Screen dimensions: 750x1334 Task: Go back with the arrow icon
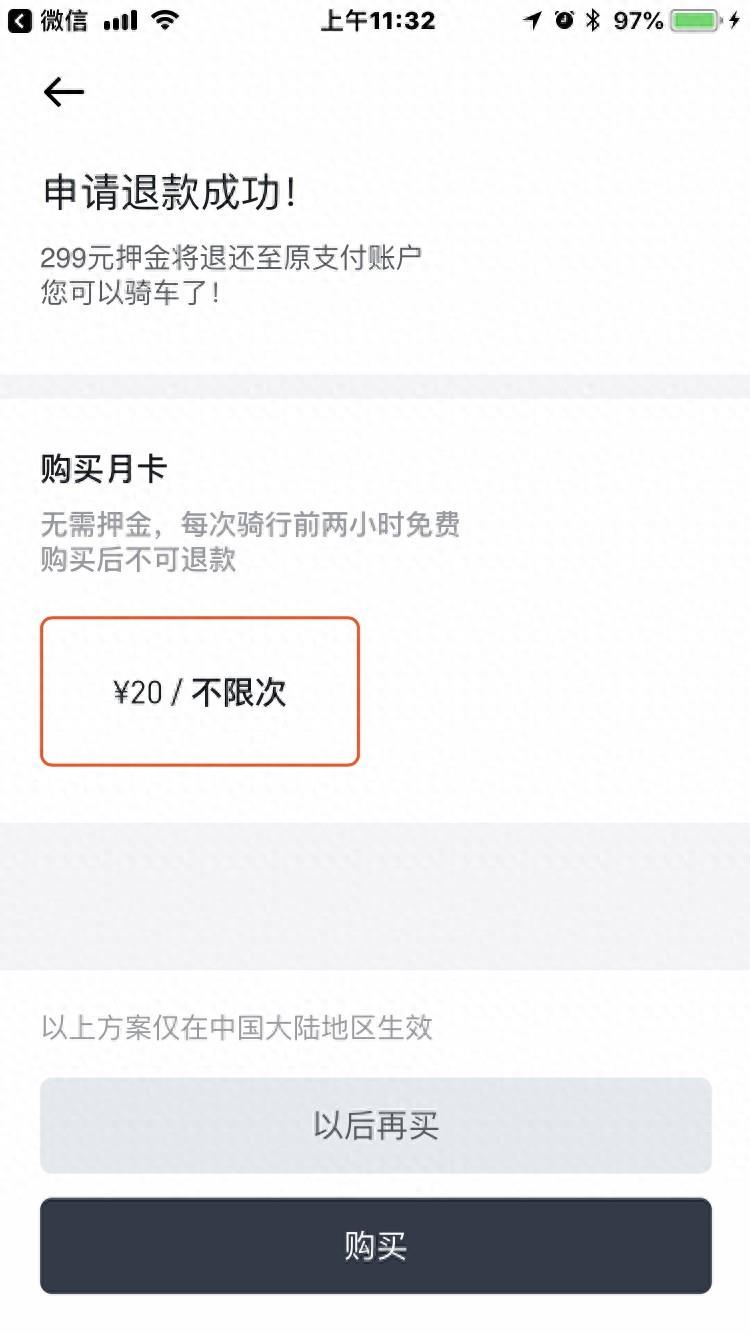point(64,92)
